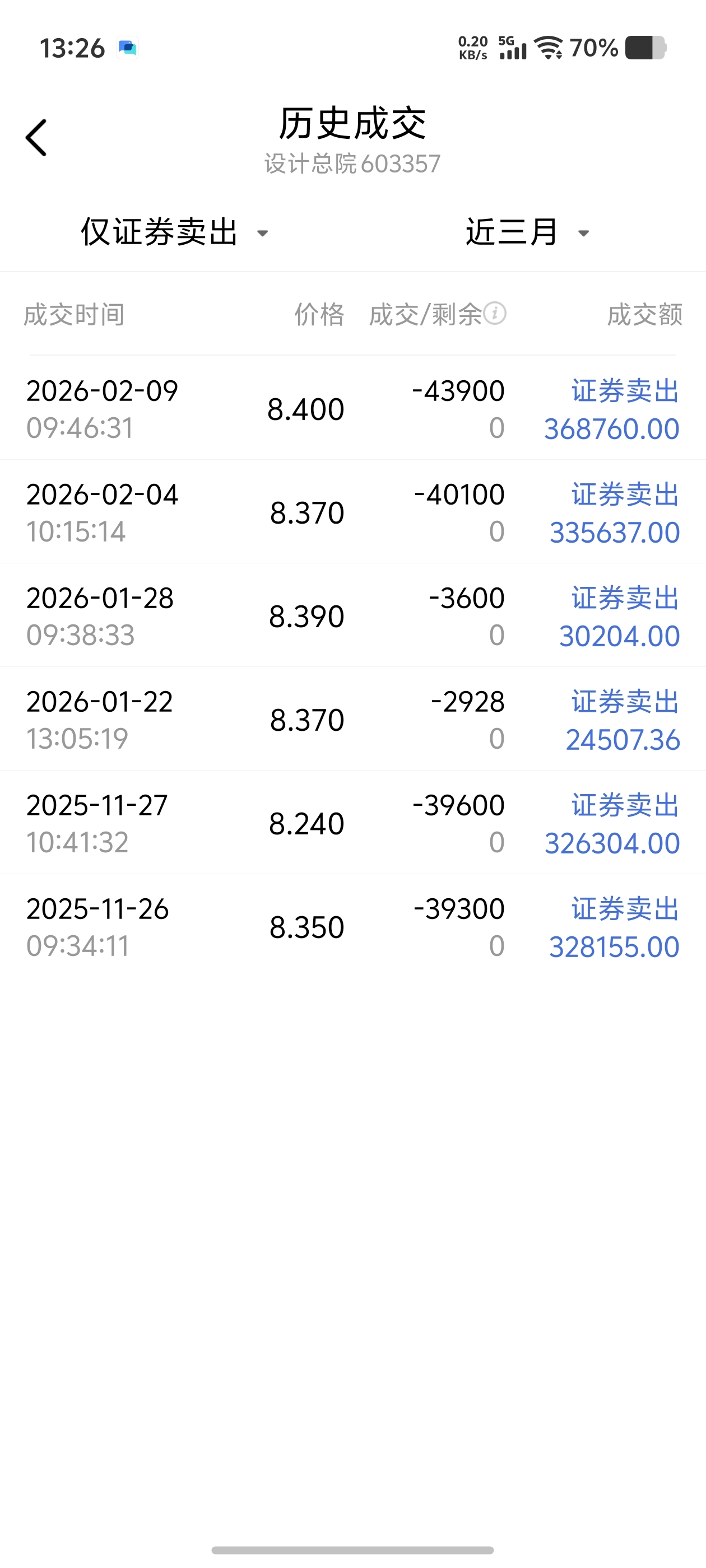
Task: View the 2026-01-22 trade of 24507.36
Action: pyautogui.click(x=352, y=720)
